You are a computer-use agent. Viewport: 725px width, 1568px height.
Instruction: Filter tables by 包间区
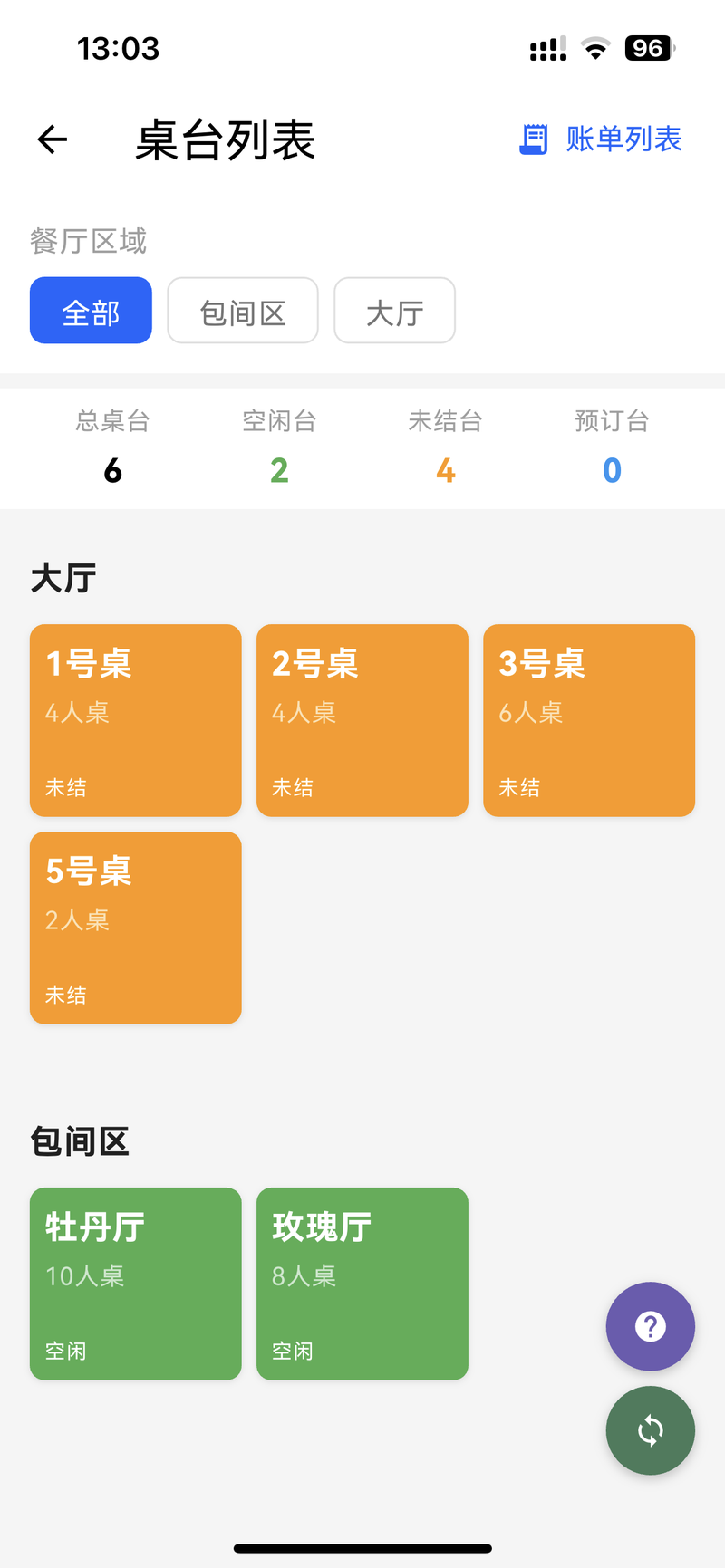[243, 311]
